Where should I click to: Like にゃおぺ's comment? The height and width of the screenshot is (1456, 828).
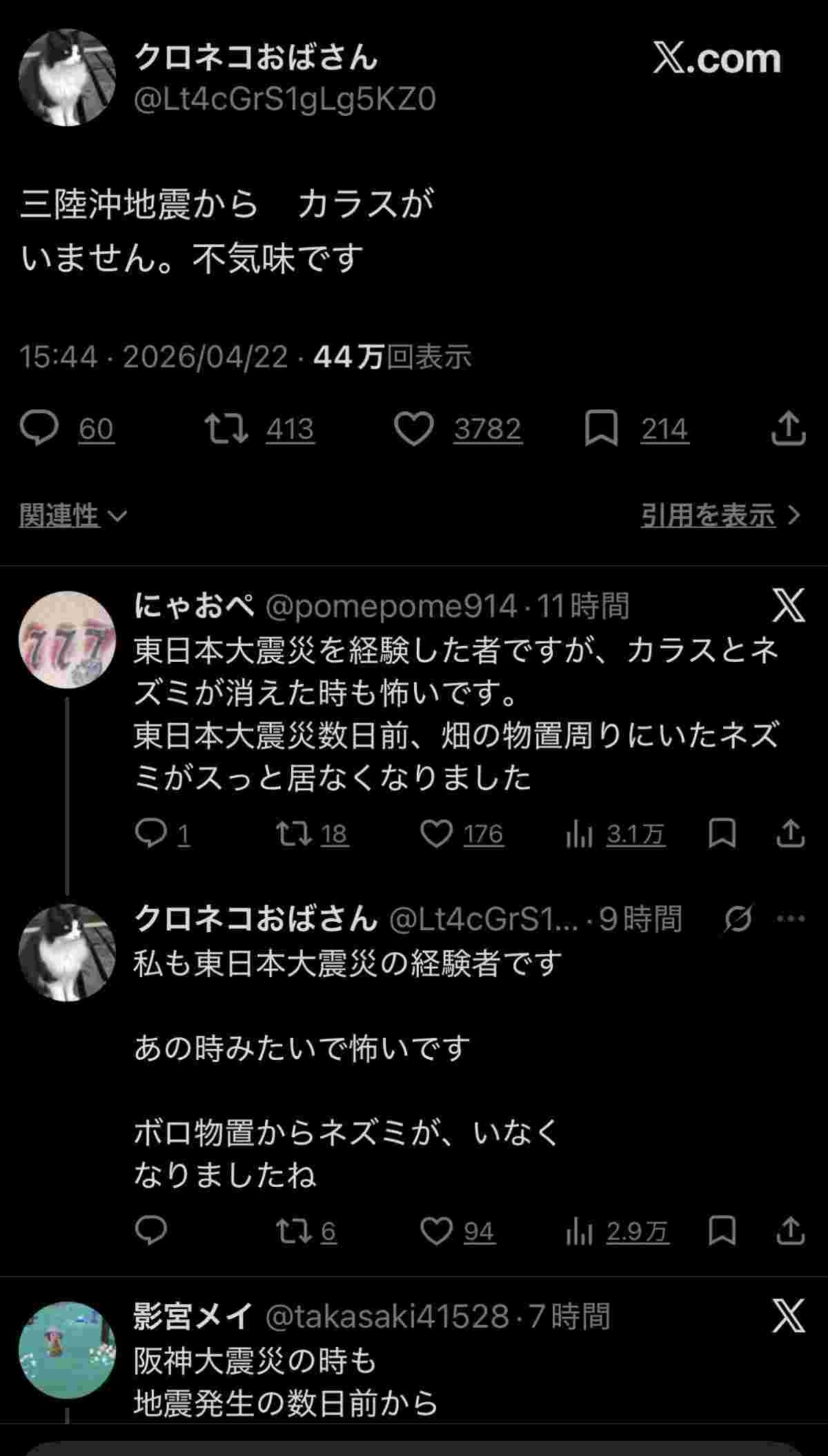436,834
